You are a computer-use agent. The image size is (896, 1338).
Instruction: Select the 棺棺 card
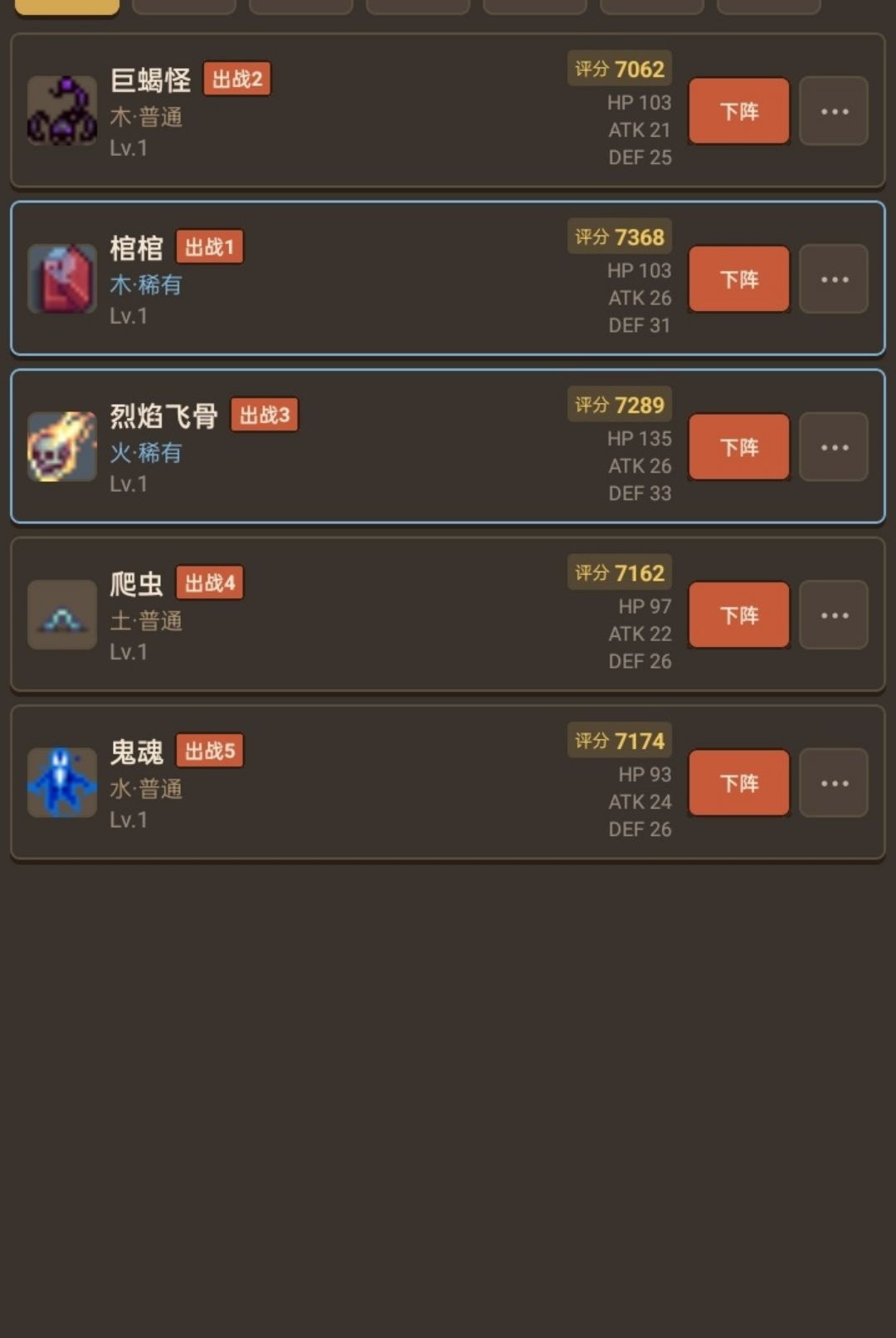point(448,279)
